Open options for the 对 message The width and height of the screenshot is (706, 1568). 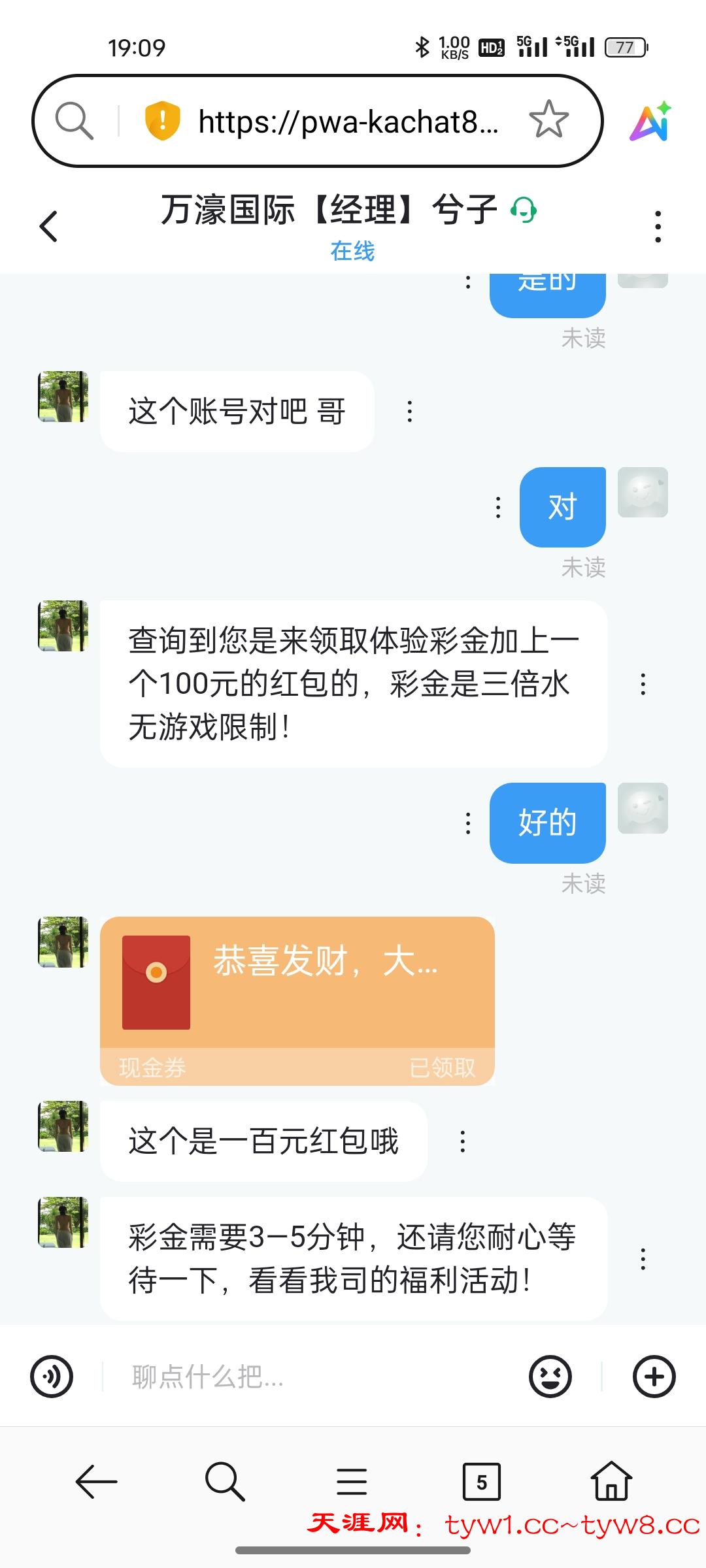[x=498, y=507]
